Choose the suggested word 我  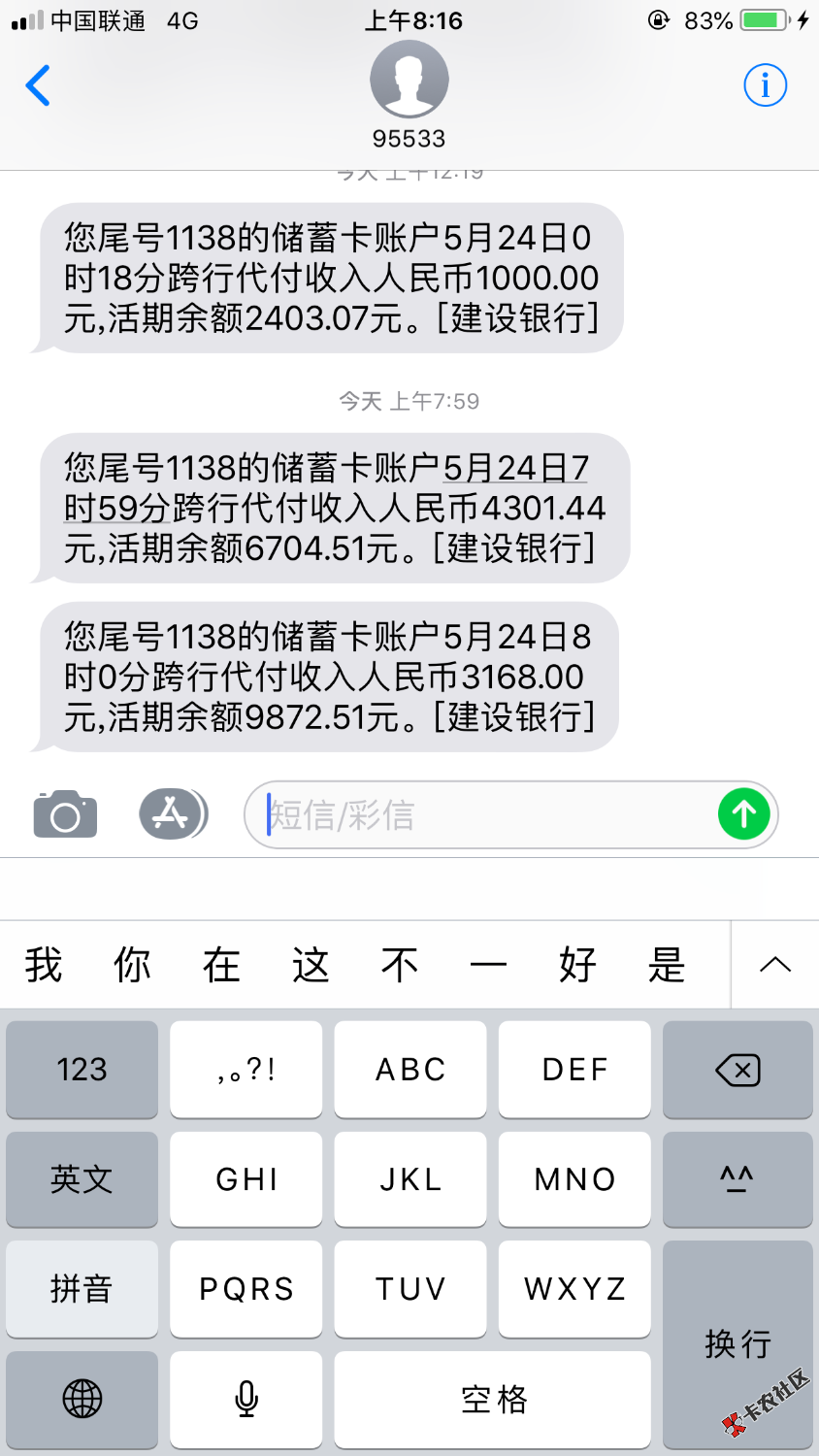pos(44,965)
